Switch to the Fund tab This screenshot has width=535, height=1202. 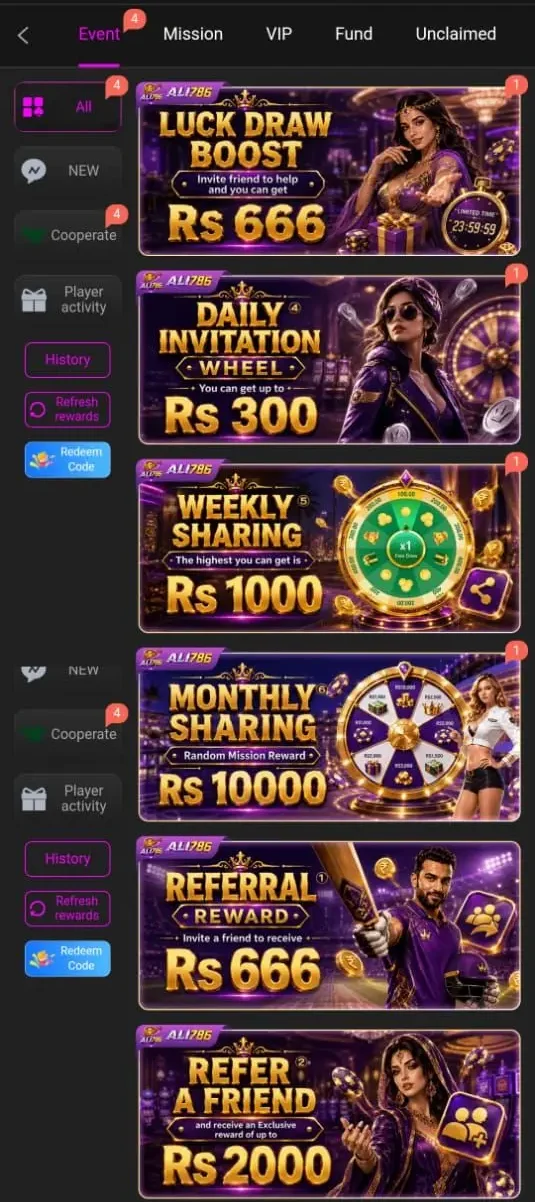tap(354, 34)
